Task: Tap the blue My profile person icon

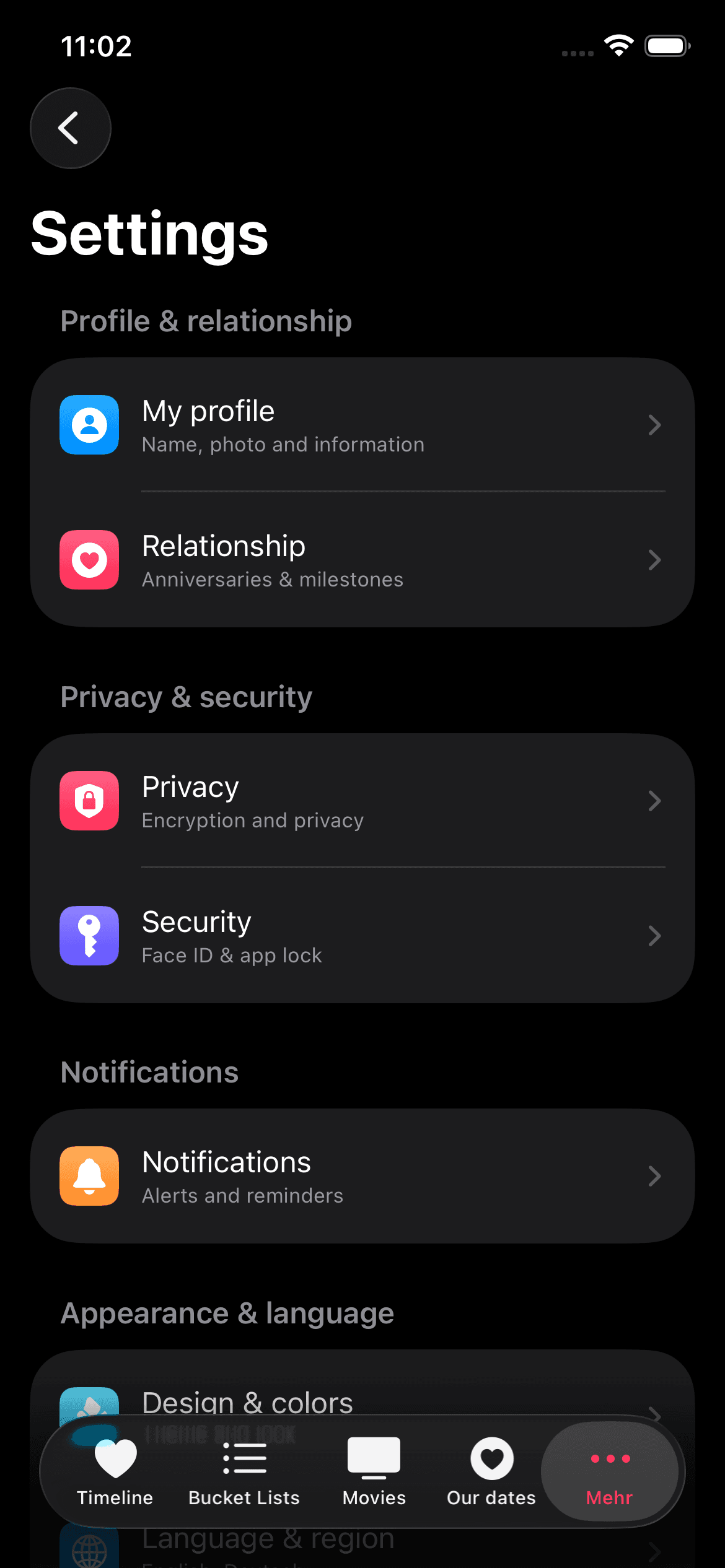Action: 89,425
